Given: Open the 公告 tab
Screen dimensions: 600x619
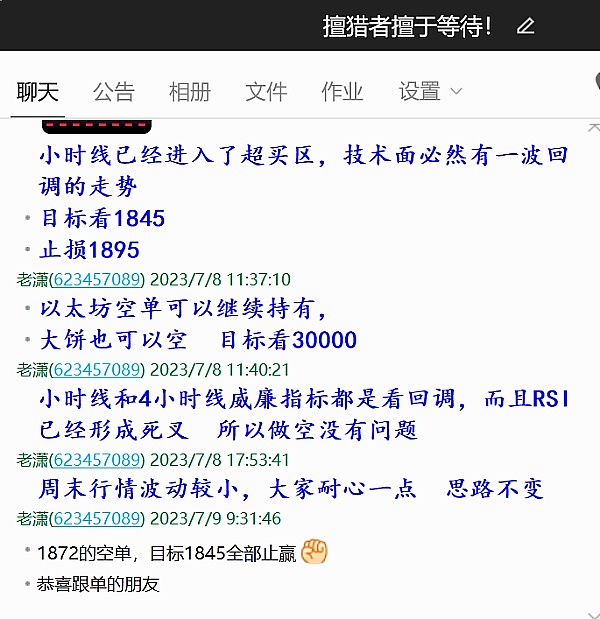Looking at the screenshot, I should pyautogui.click(x=113, y=92).
